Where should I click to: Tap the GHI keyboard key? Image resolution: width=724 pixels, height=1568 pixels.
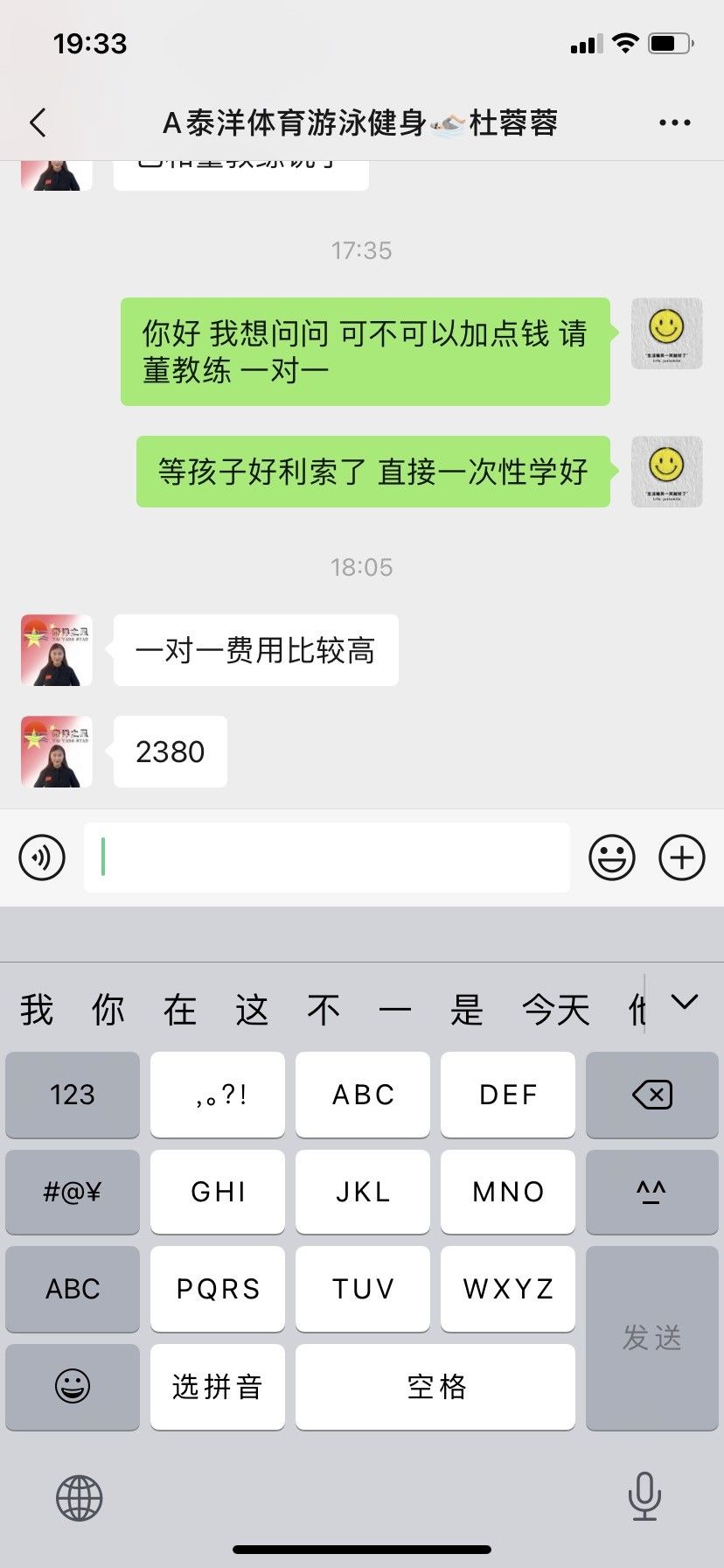218,1192
